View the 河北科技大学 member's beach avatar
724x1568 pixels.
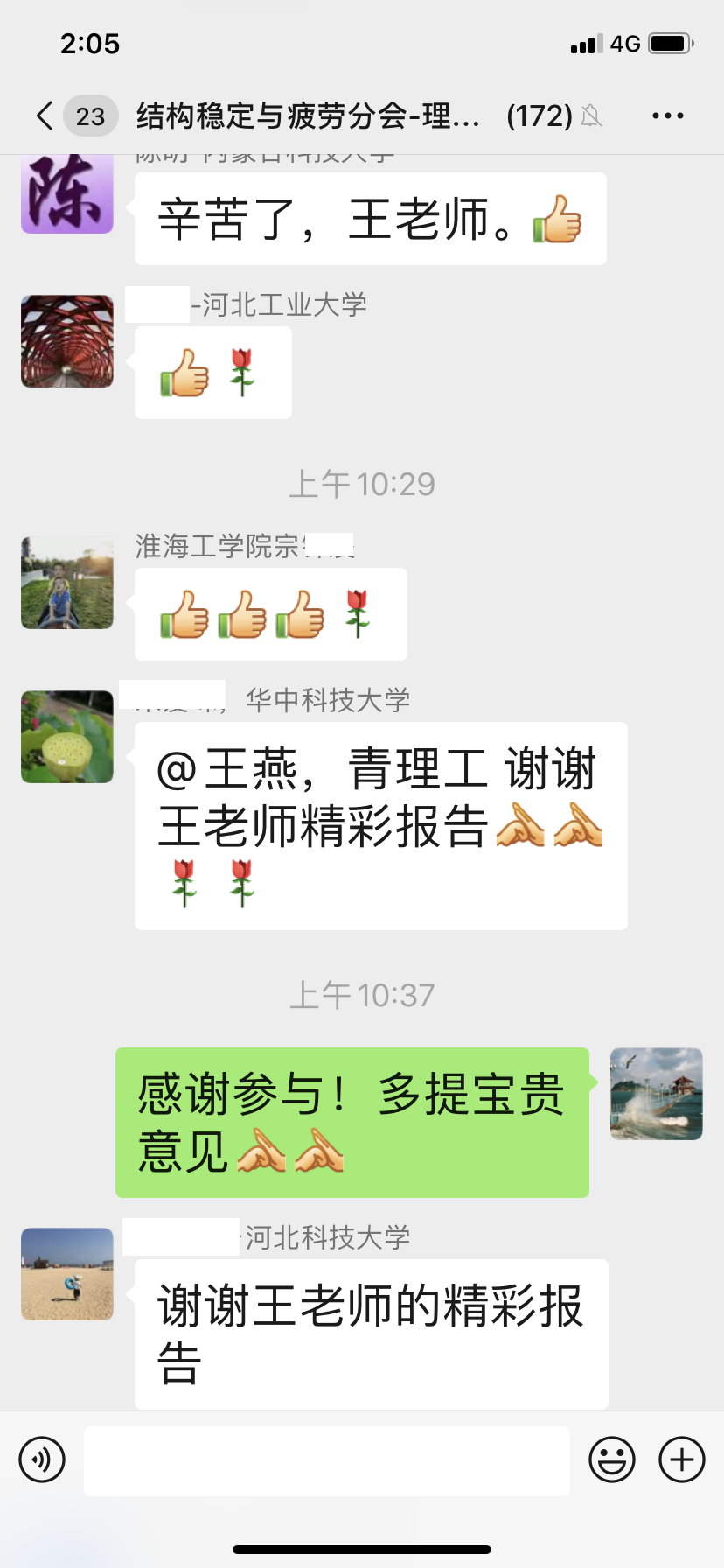pos(67,1274)
